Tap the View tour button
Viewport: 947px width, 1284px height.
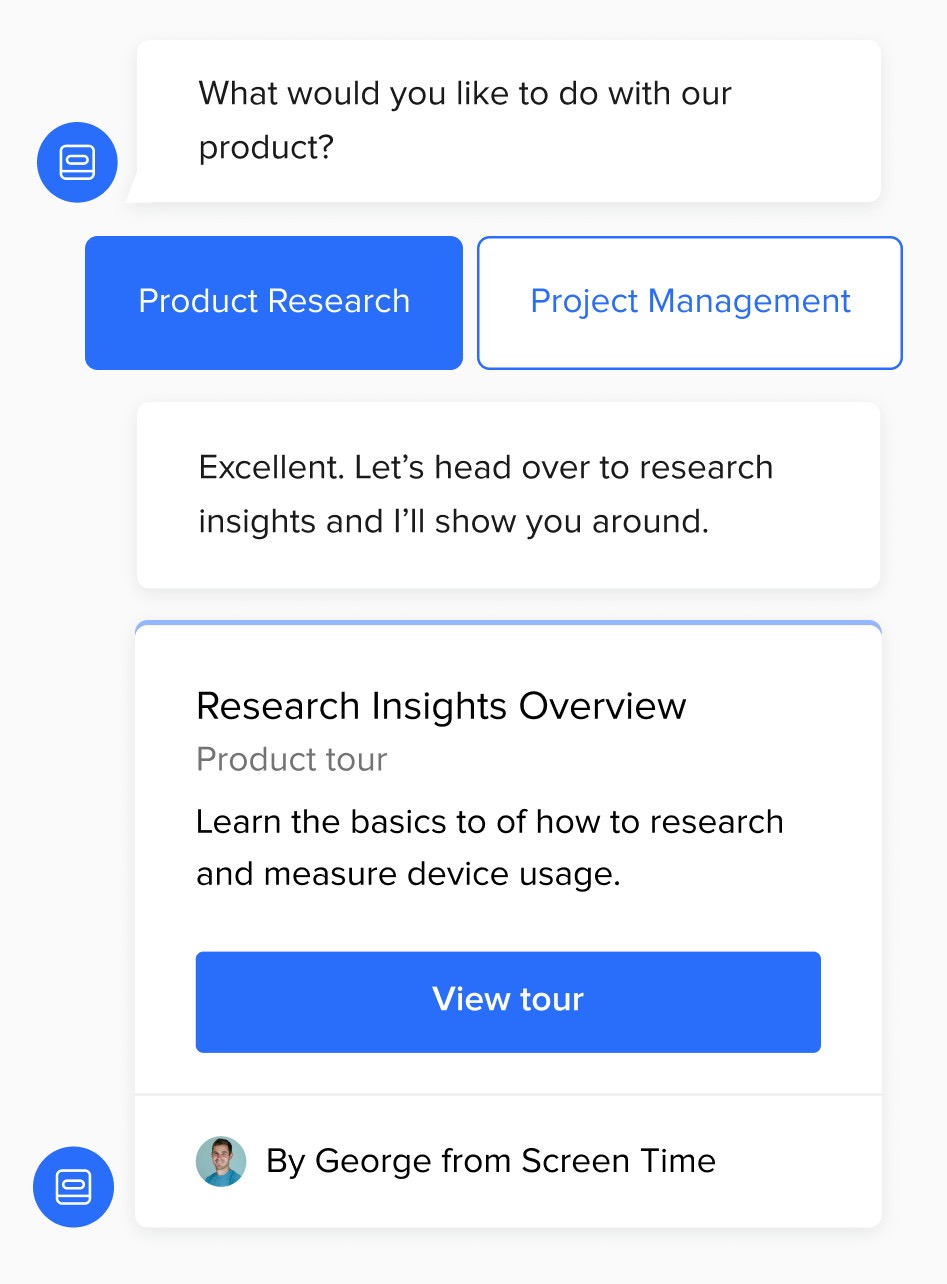(508, 1001)
